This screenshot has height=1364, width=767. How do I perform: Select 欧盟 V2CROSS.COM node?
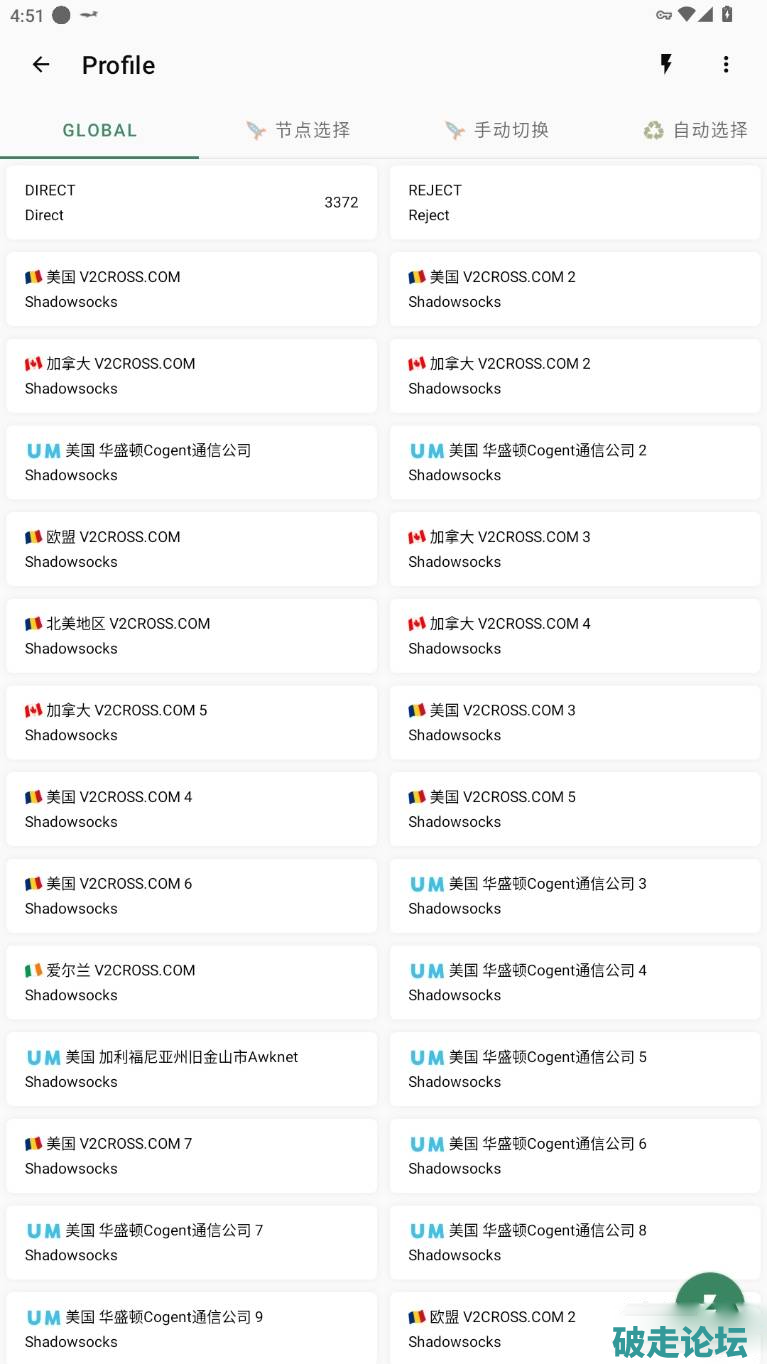click(x=191, y=549)
